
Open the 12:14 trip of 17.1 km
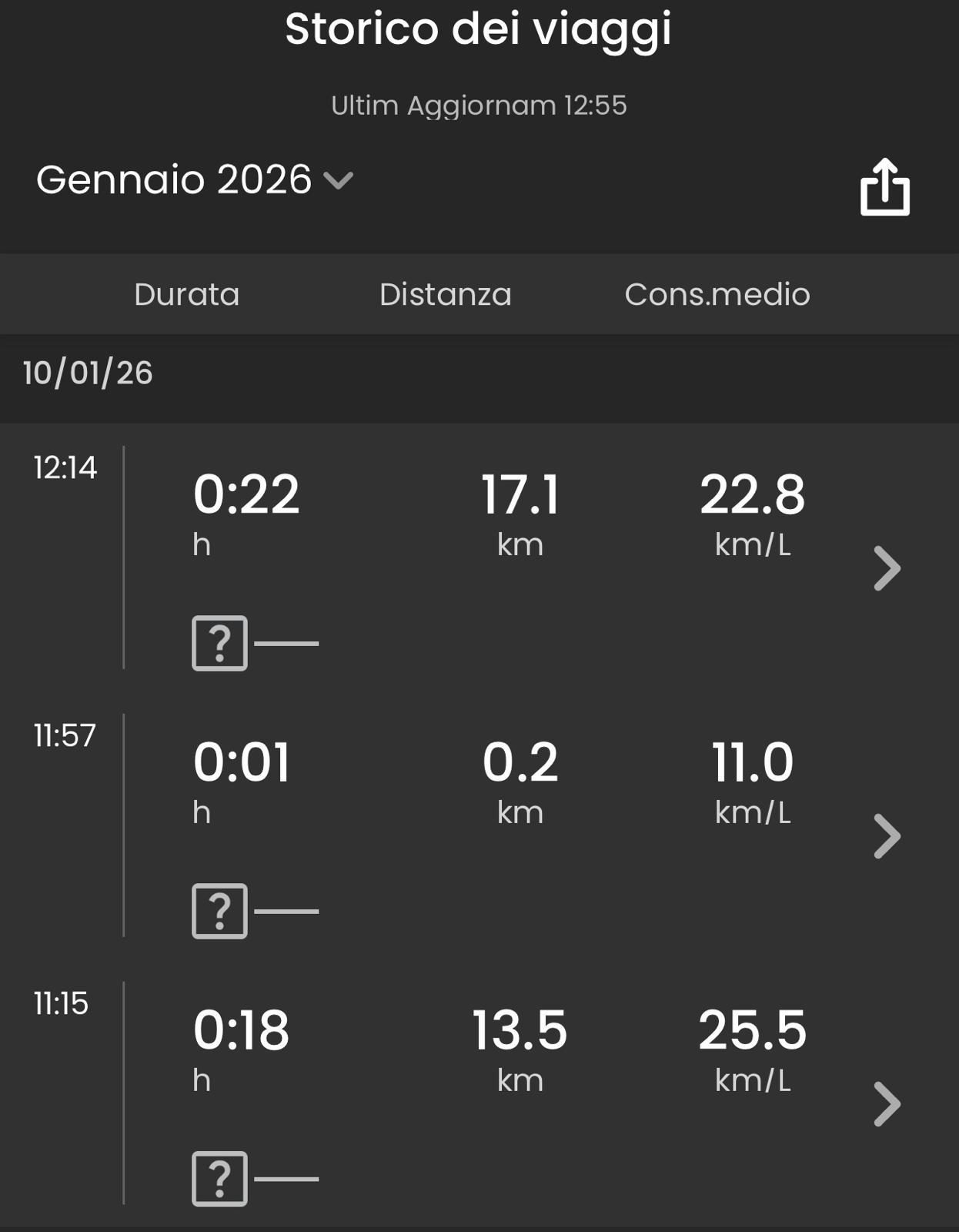point(887,568)
